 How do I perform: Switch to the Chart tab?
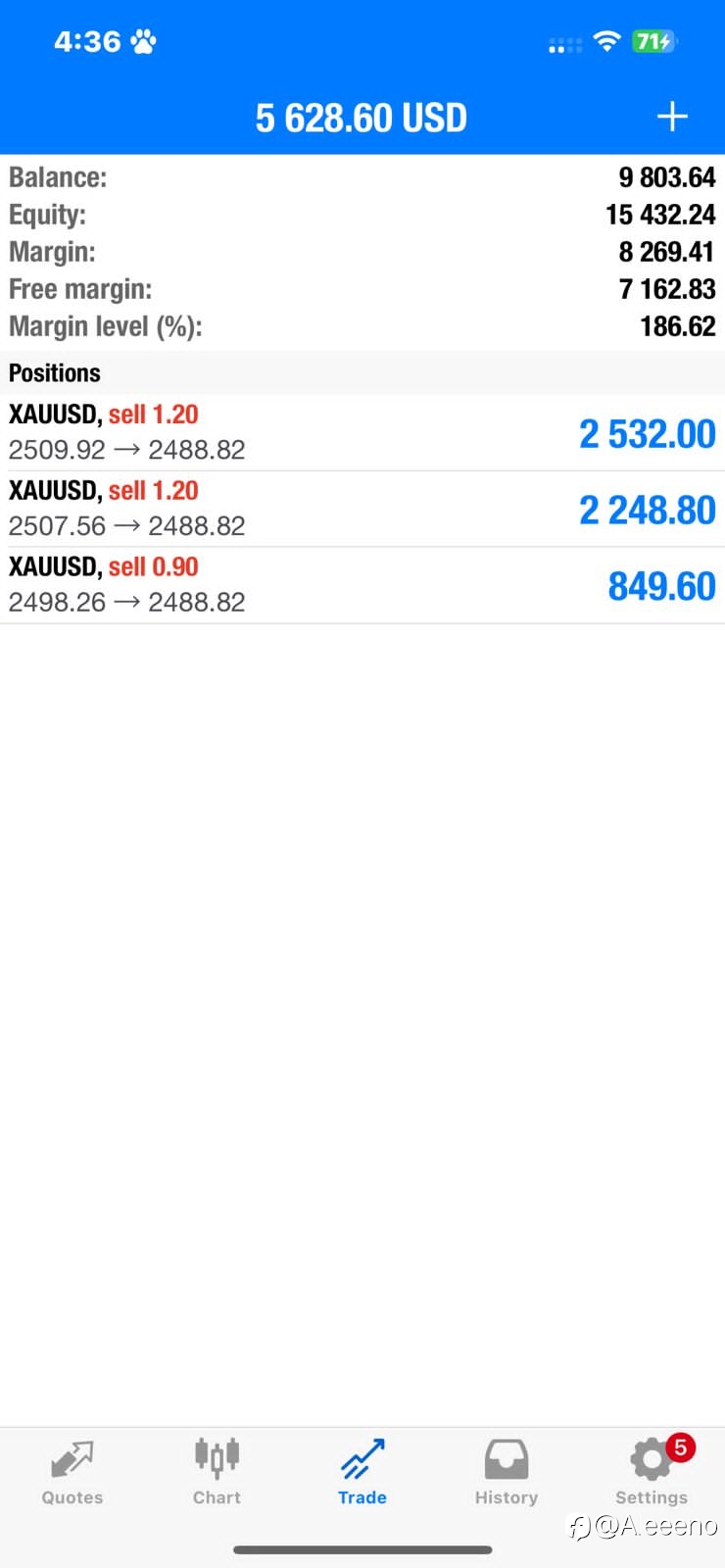tap(217, 1472)
